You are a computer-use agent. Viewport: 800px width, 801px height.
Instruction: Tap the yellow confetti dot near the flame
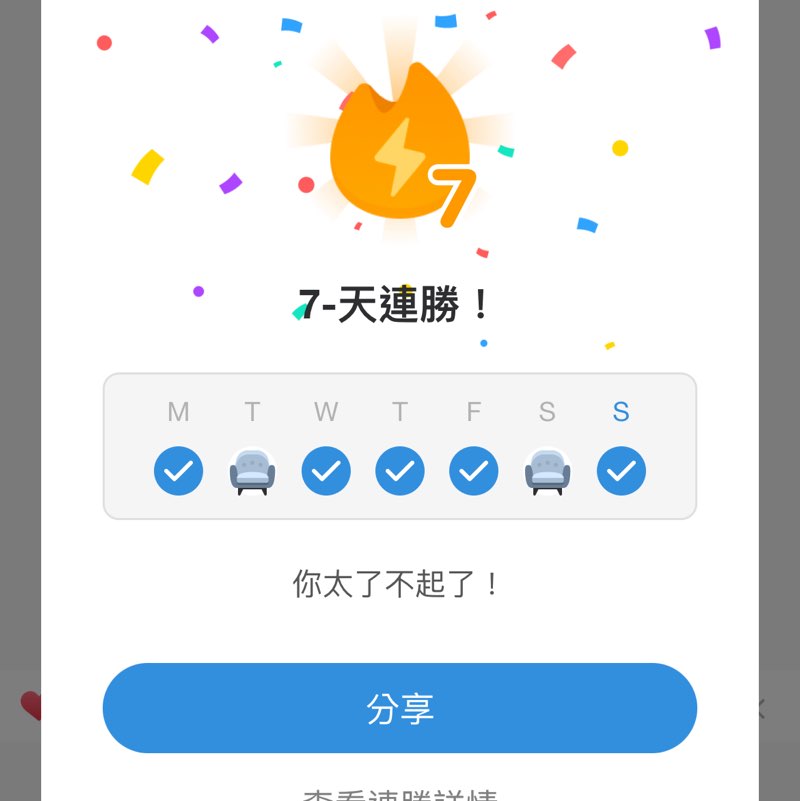618,148
